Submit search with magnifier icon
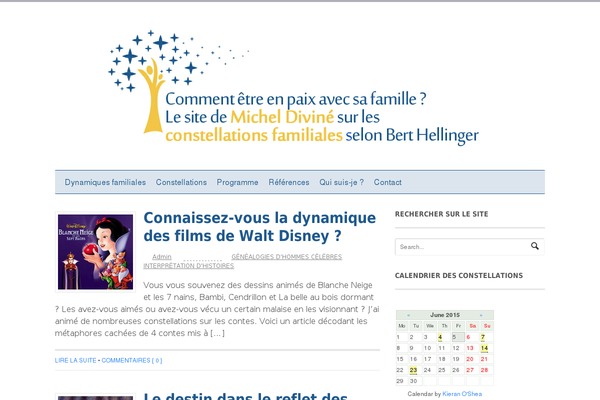The height and width of the screenshot is (400, 600). (536, 245)
